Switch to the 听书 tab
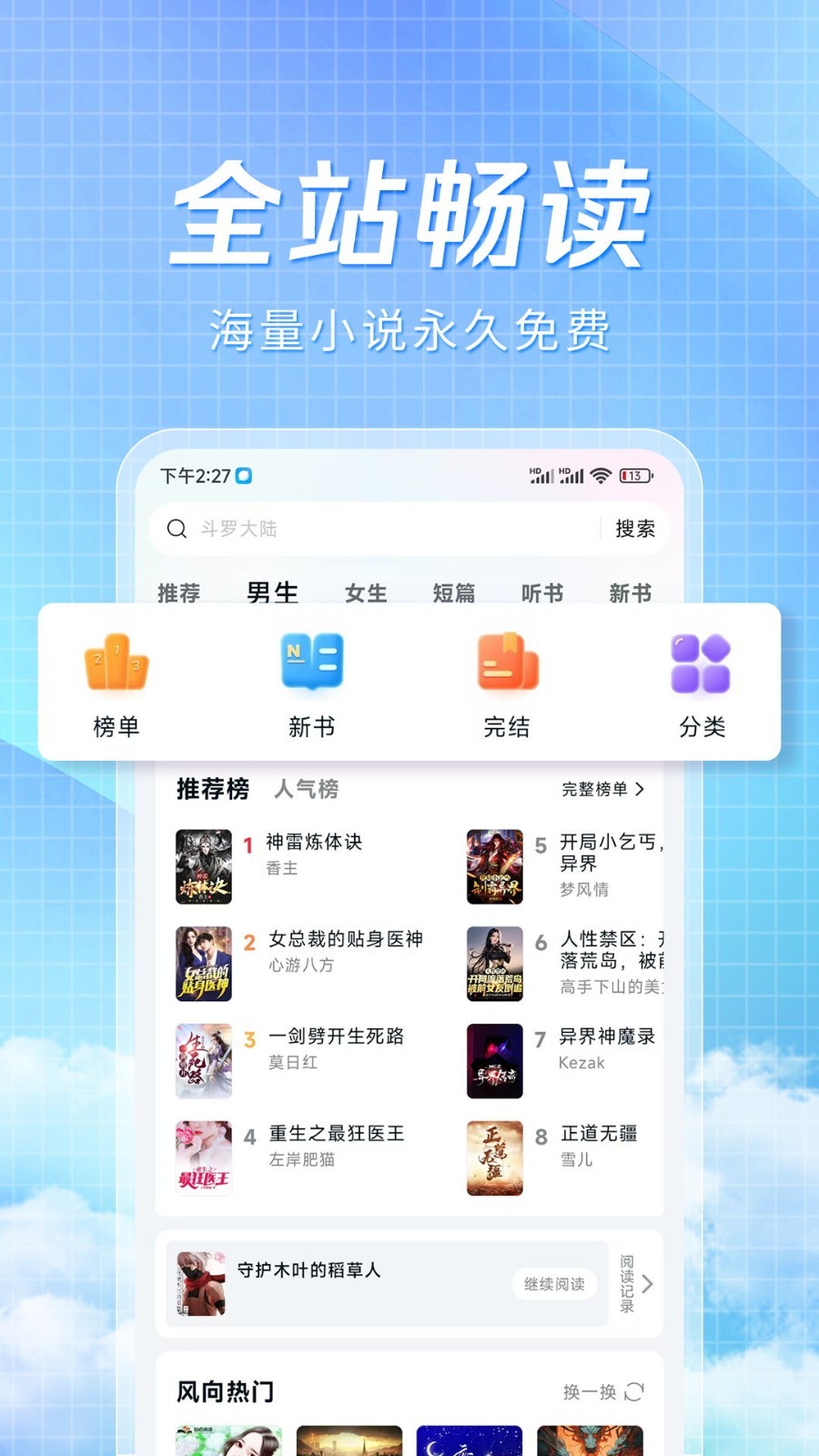 pos(541,593)
